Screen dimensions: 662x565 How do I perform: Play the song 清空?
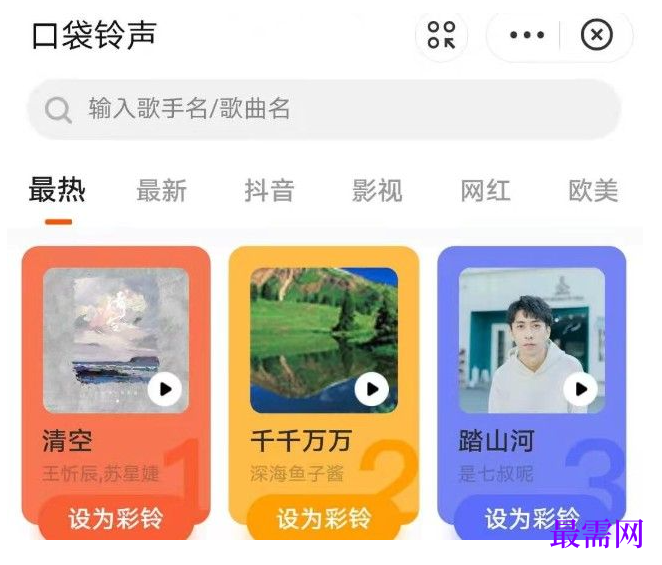165,389
